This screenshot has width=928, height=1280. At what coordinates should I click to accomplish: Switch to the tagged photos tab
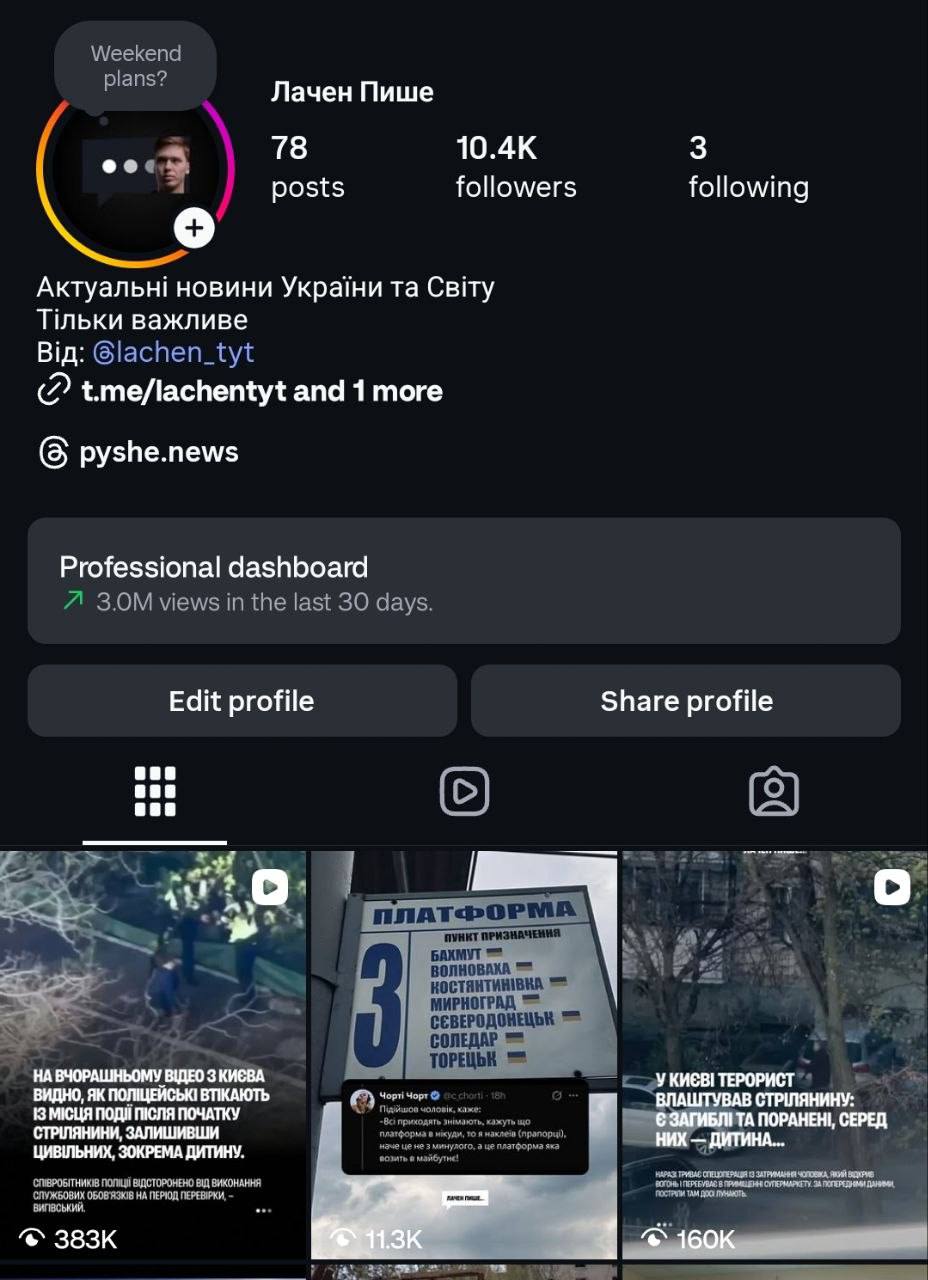coord(774,792)
